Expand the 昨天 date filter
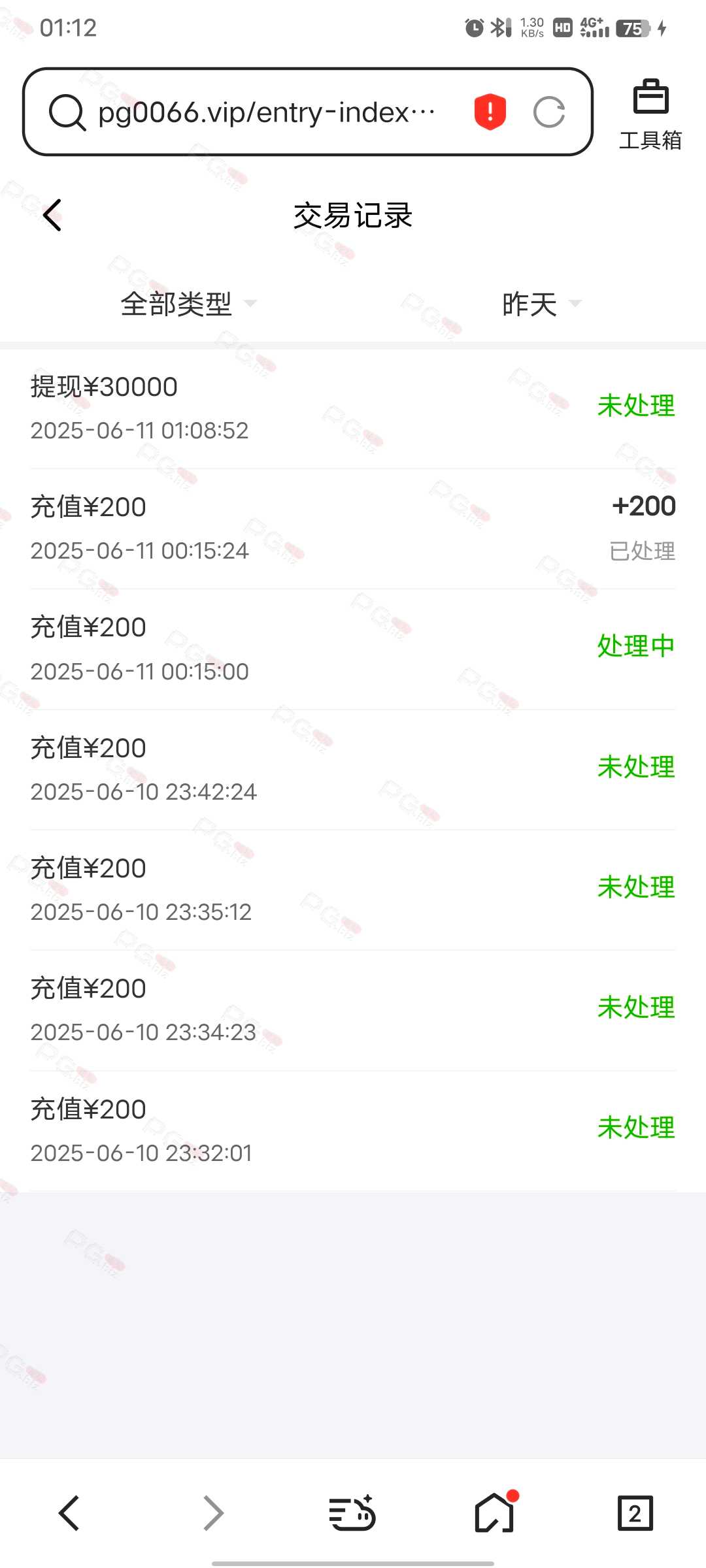Screen dimensions: 706x1568 coord(541,304)
